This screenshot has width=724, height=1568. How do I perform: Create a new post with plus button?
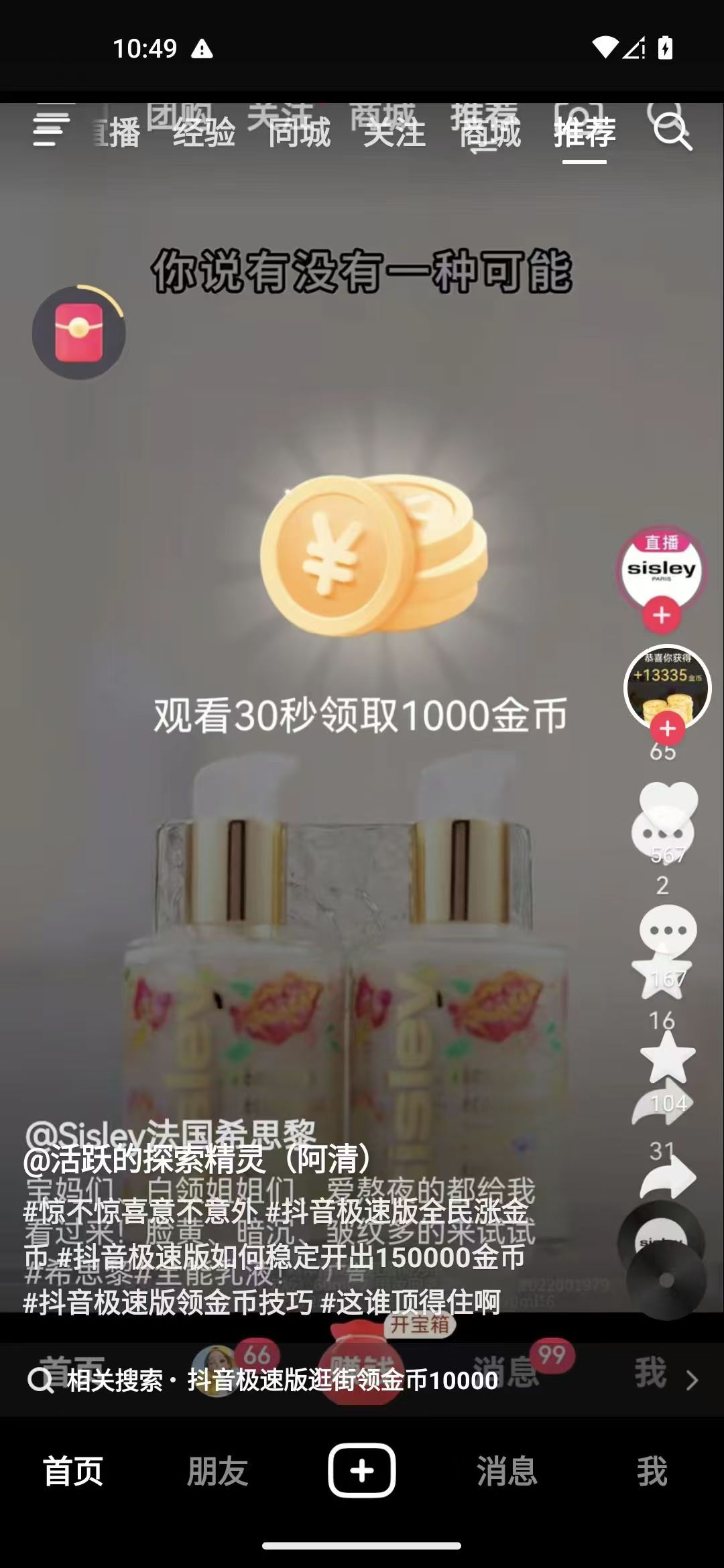point(362,1471)
